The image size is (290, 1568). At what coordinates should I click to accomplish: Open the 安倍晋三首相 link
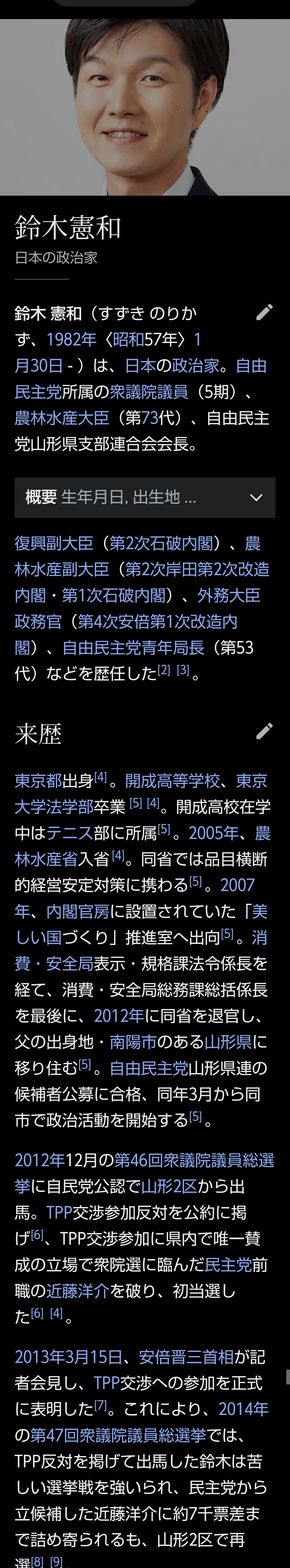pyautogui.click(x=186, y=1357)
